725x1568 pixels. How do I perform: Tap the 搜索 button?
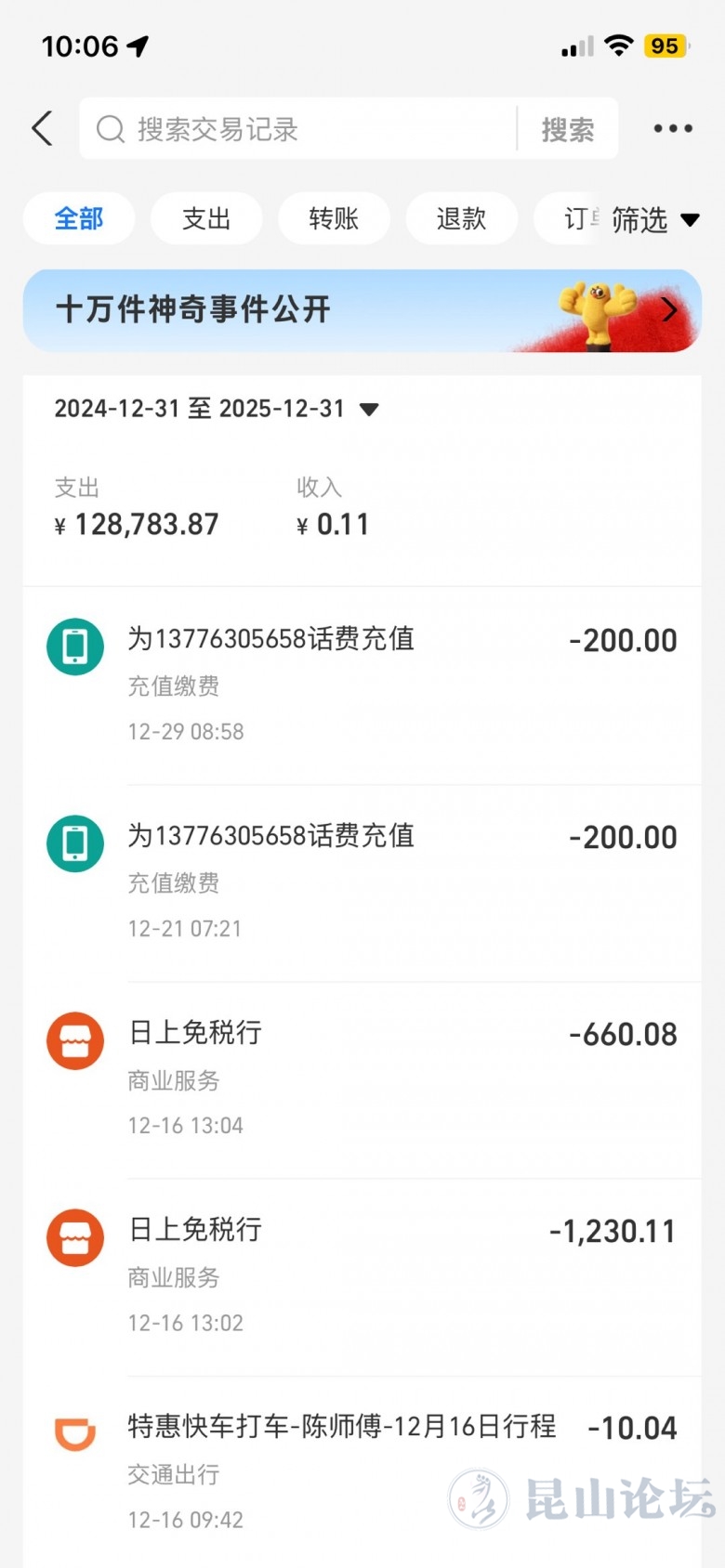click(567, 129)
